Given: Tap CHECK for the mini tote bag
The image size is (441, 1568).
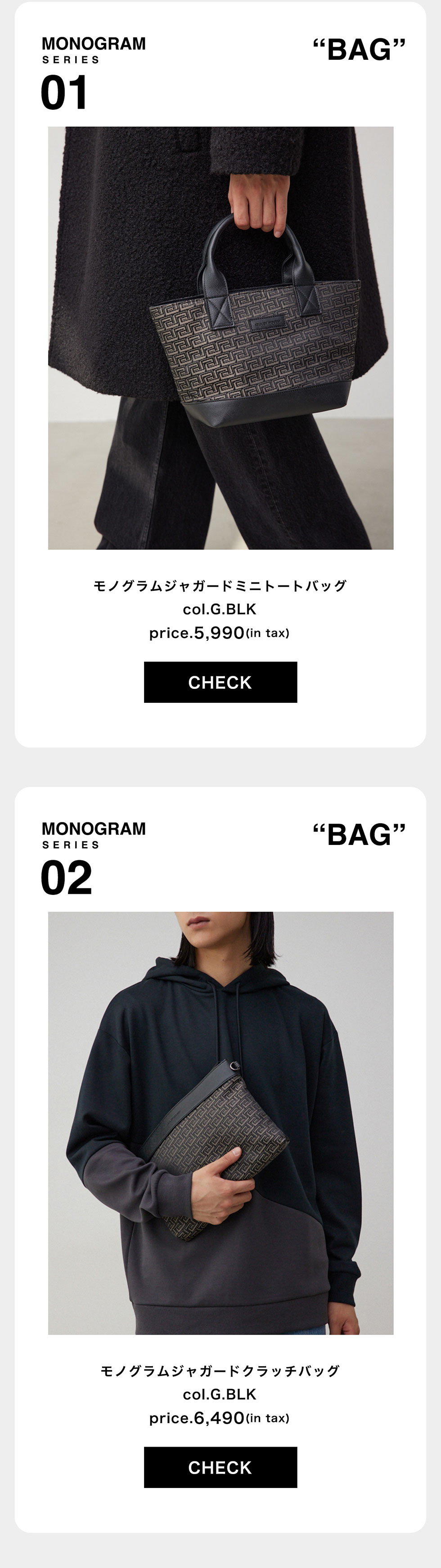Looking at the screenshot, I should (220, 682).
